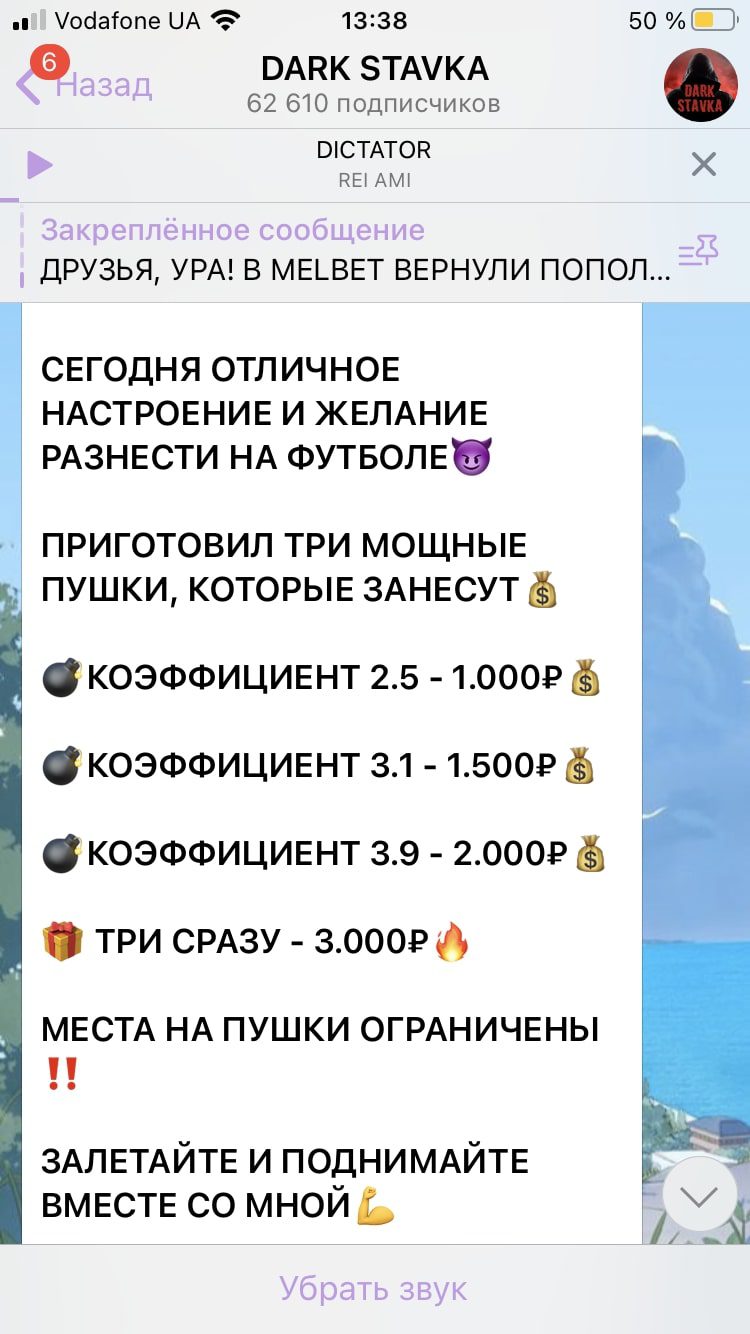Open the DARK STAVKA channel avatar
The width and height of the screenshot is (750, 1334).
(x=701, y=86)
